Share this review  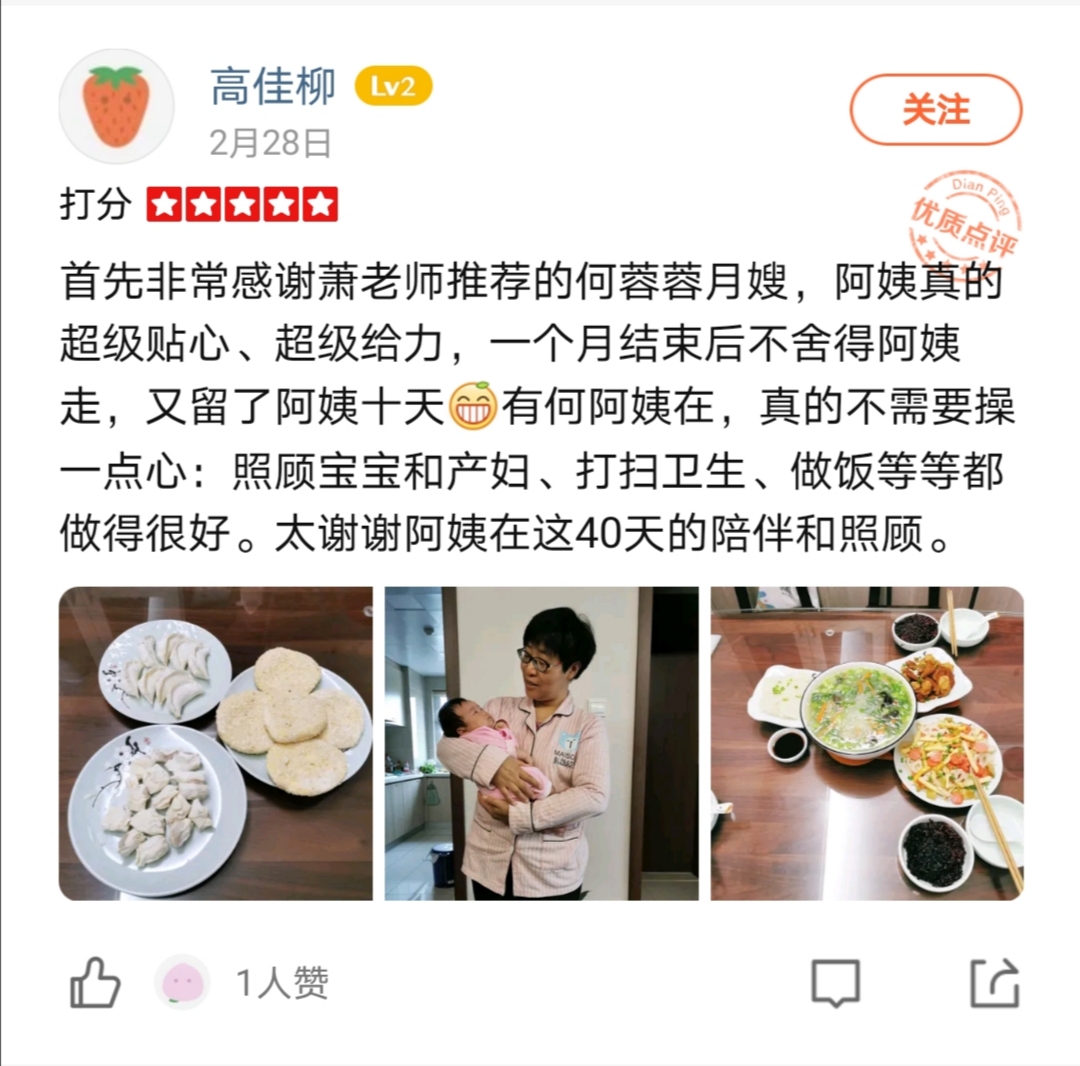coord(995,983)
